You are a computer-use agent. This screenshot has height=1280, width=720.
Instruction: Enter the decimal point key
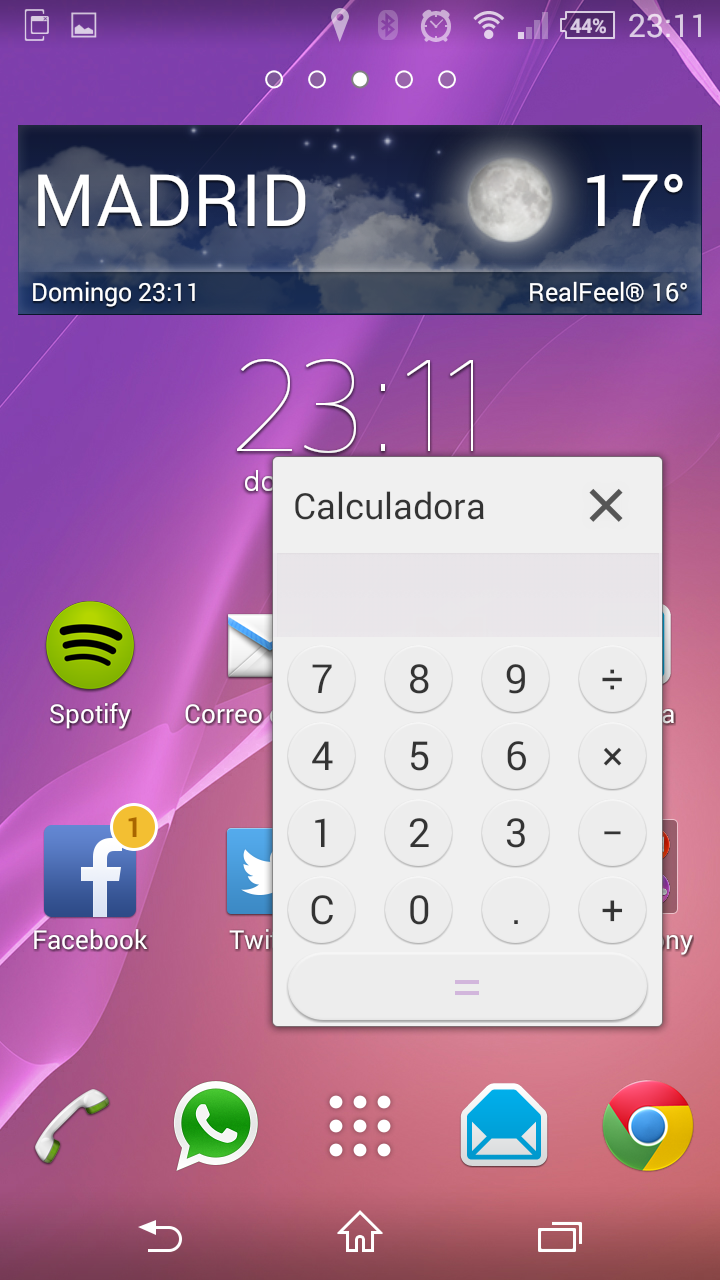click(x=515, y=910)
